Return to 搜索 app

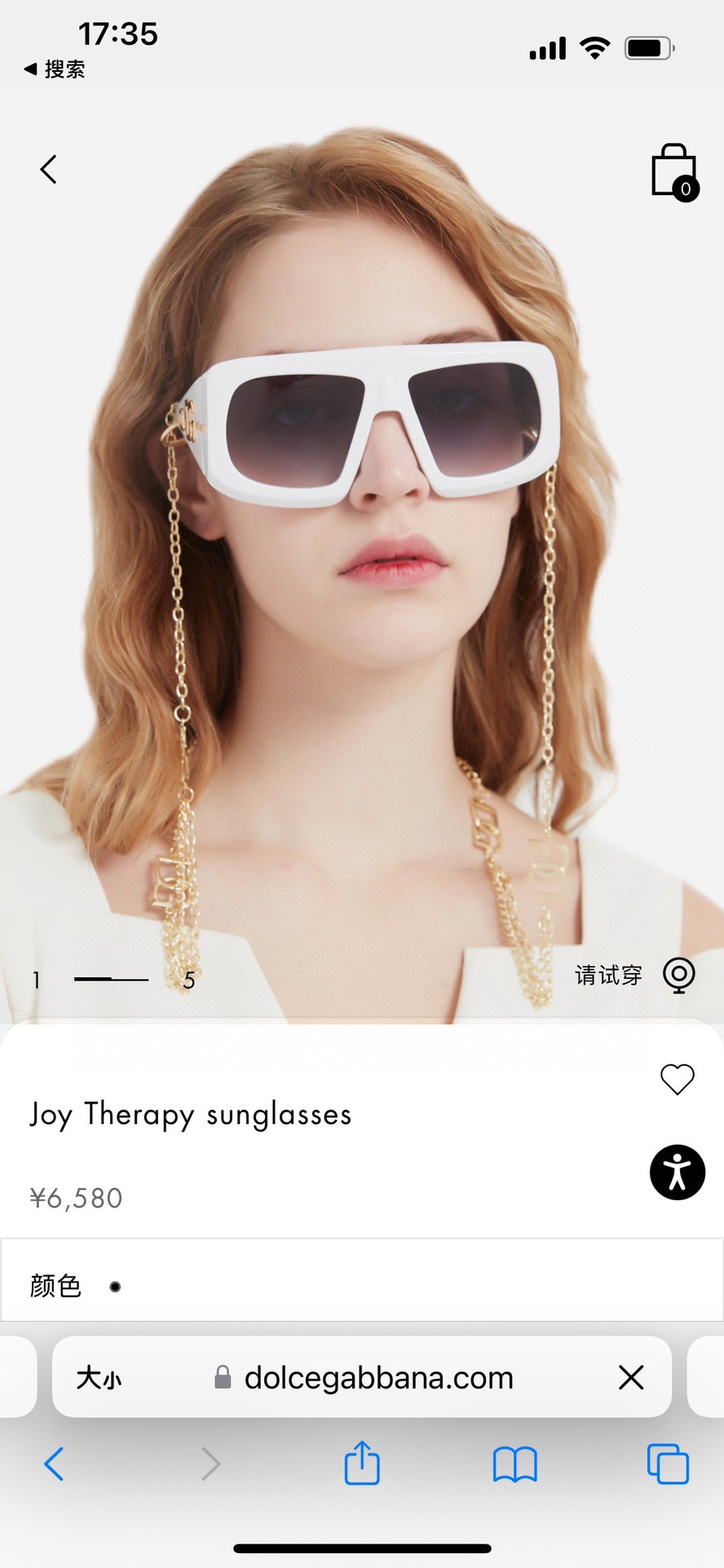pyautogui.click(x=55, y=69)
